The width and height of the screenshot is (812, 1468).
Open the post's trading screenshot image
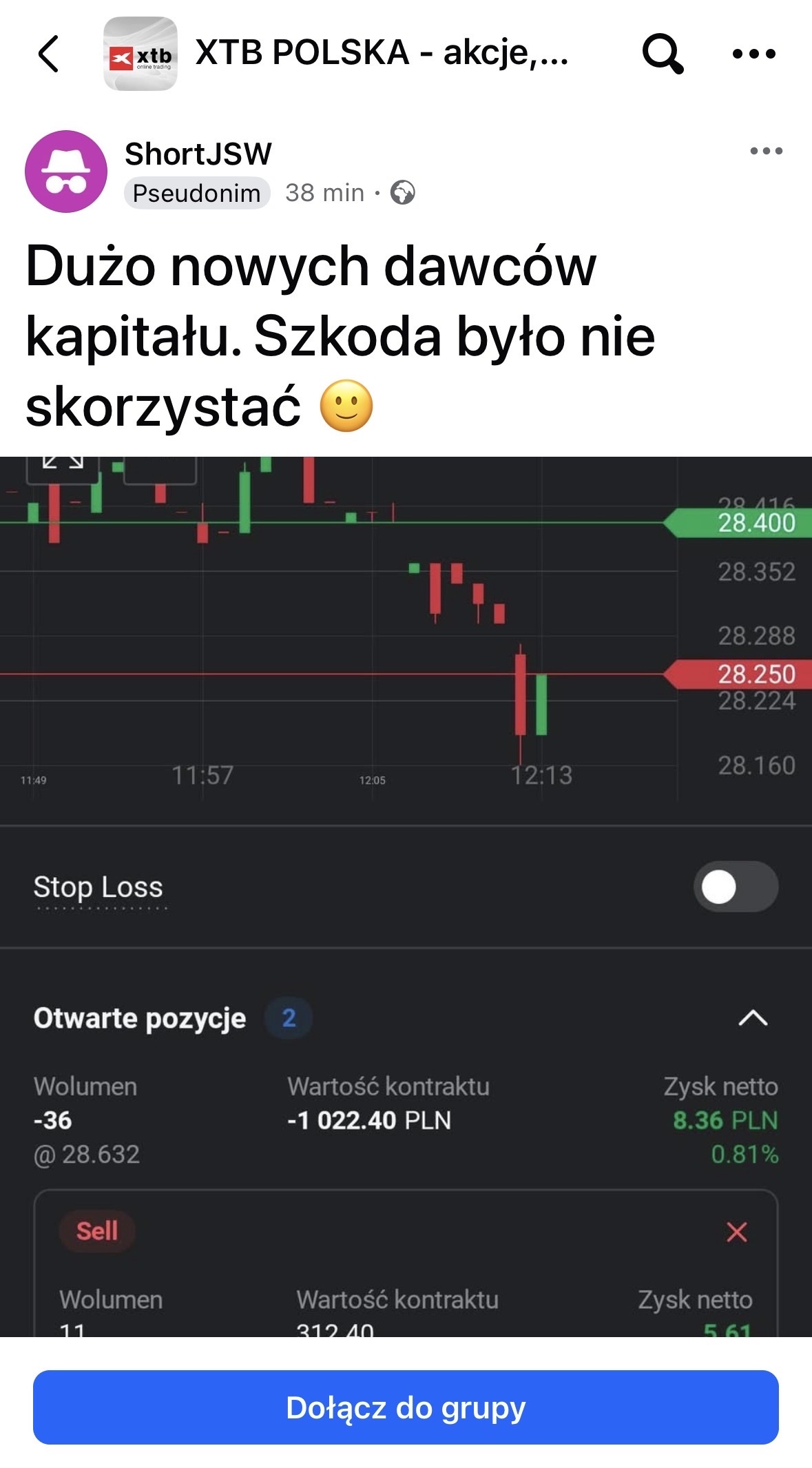(x=406, y=896)
